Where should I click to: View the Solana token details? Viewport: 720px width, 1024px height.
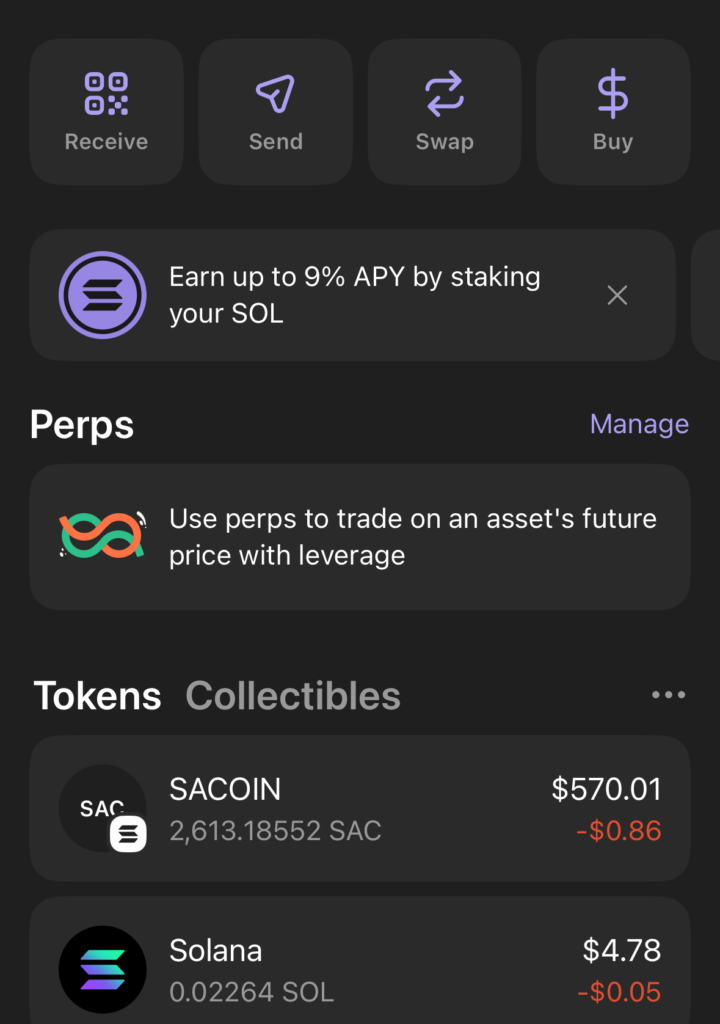(360, 970)
